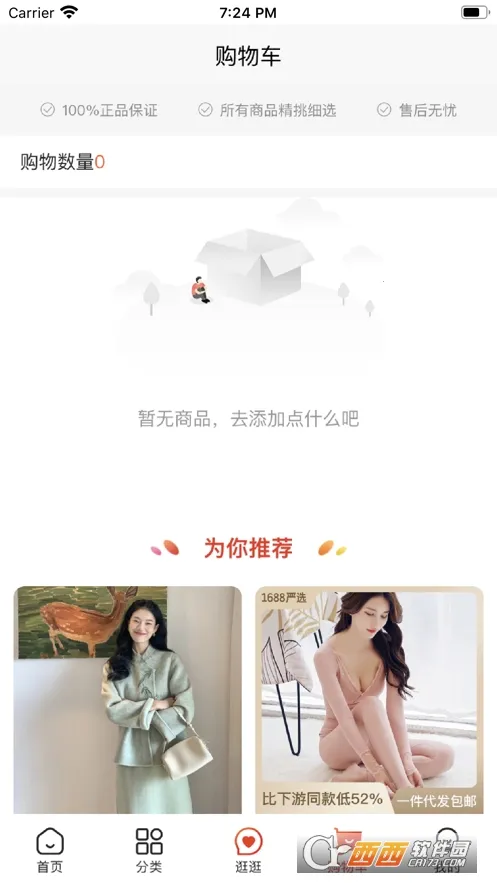Switch to the 分类 categories tab

pos(149,850)
